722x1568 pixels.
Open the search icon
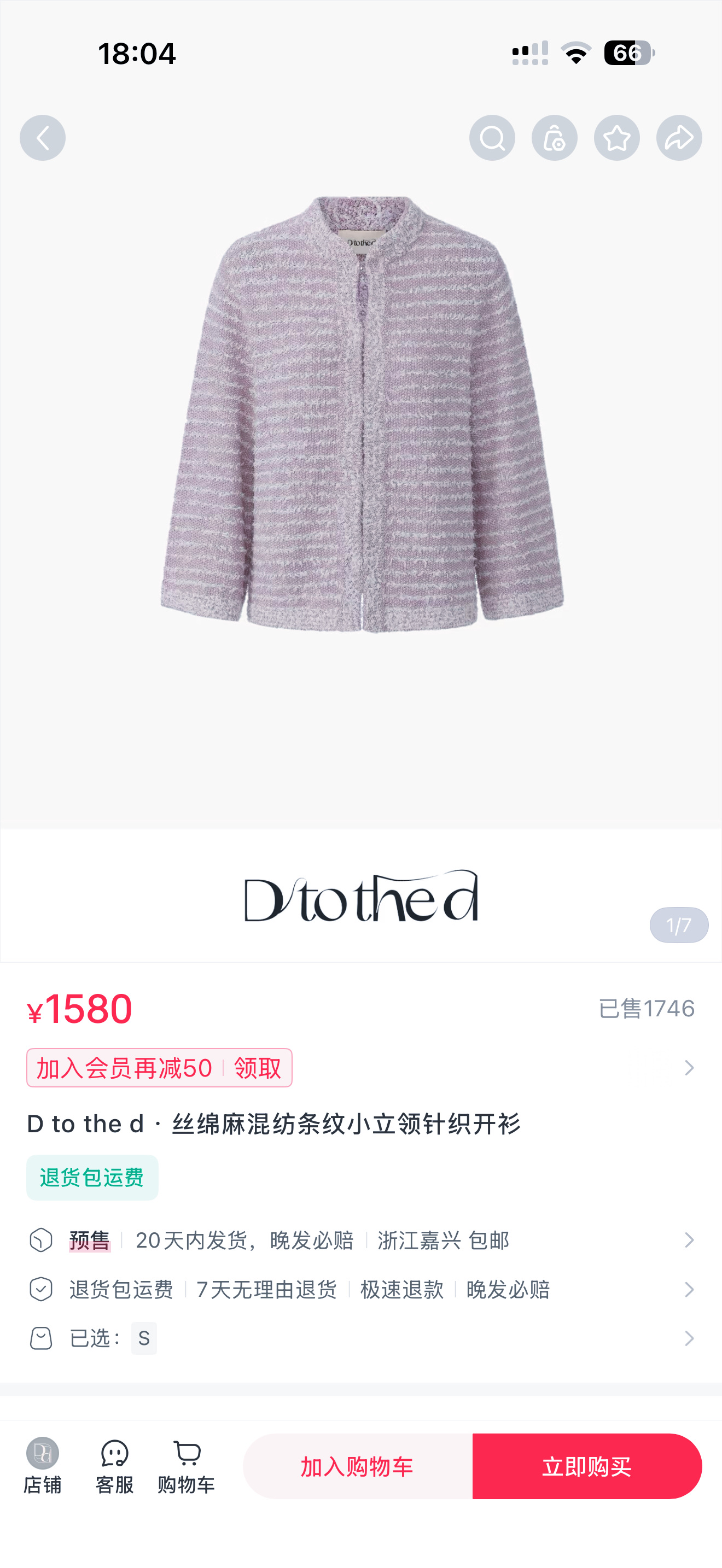tap(492, 138)
